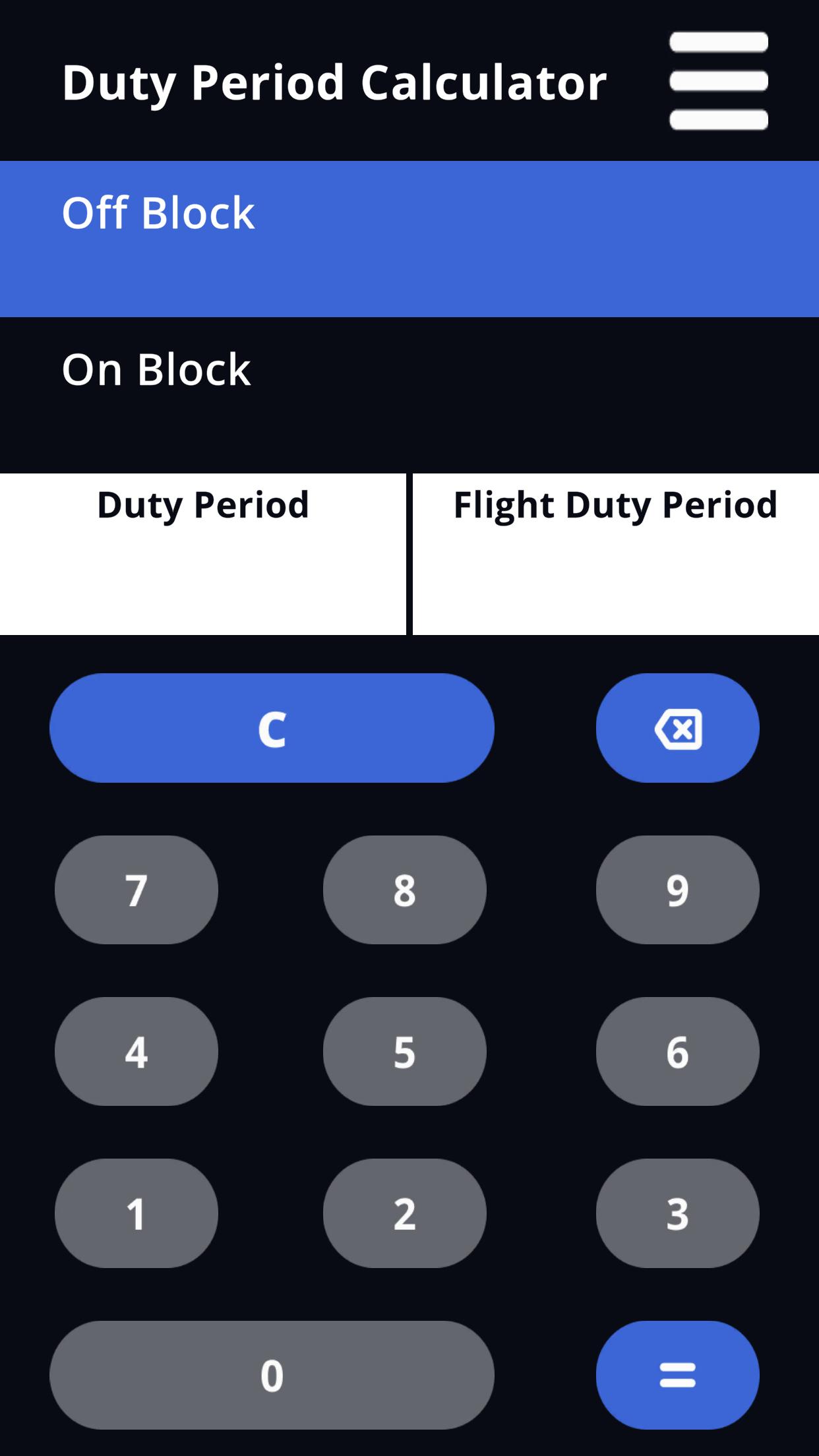This screenshot has height=1456, width=819.
Task: Open the hamburger menu
Action: (718, 80)
